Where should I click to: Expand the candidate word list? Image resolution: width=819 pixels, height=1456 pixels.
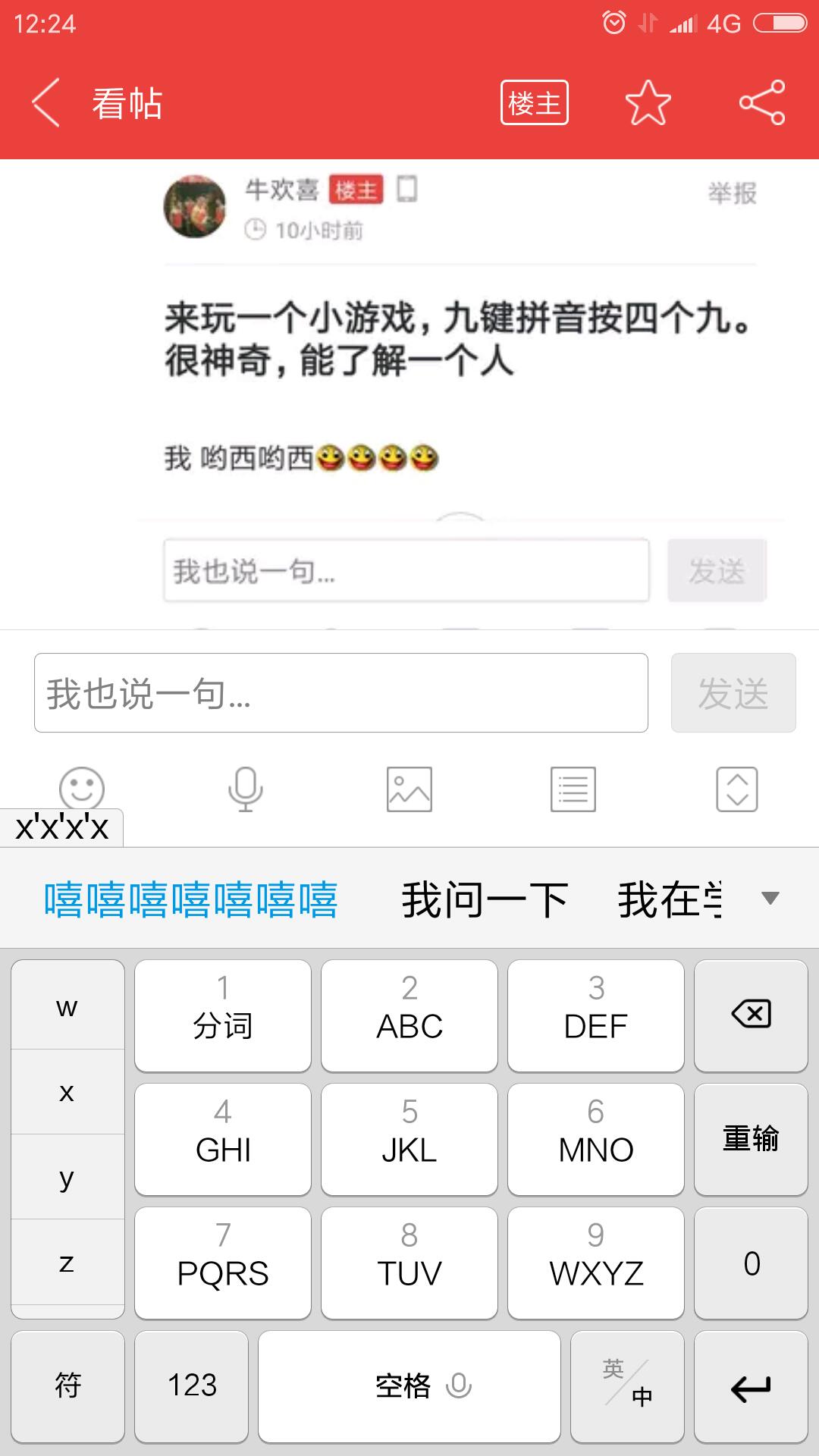(x=770, y=899)
